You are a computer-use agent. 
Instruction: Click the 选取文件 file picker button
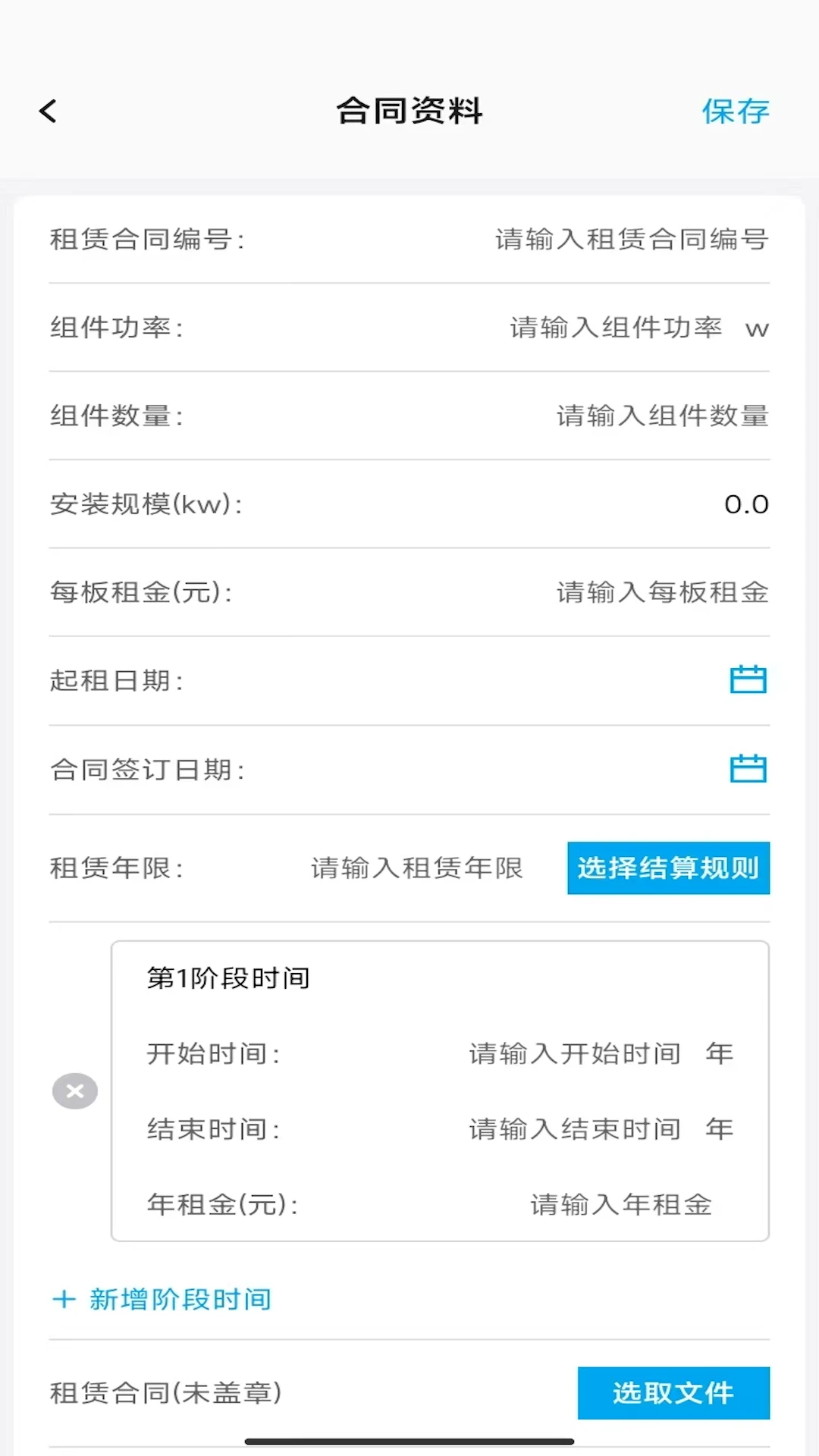click(673, 1394)
